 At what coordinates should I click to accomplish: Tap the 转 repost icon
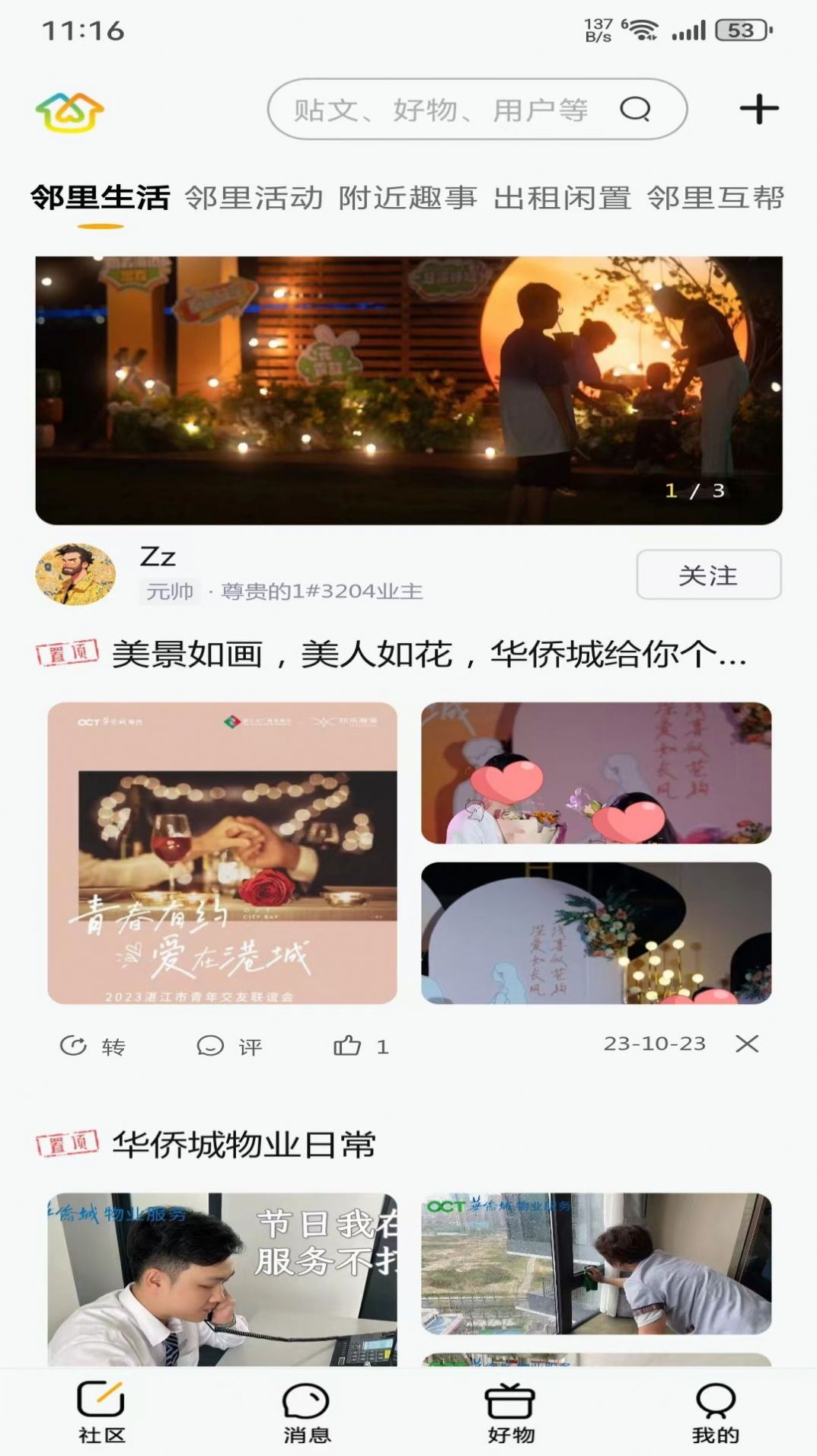(x=91, y=1046)
